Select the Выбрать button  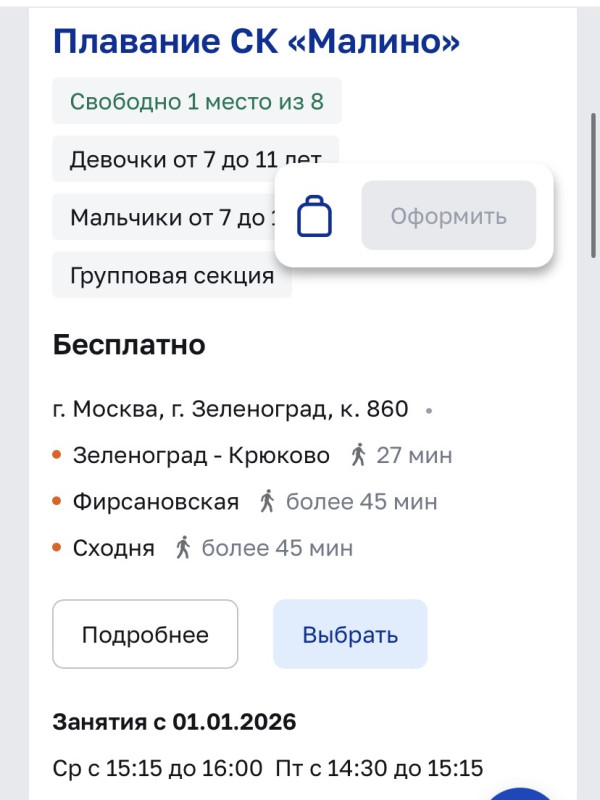[350, 634]
